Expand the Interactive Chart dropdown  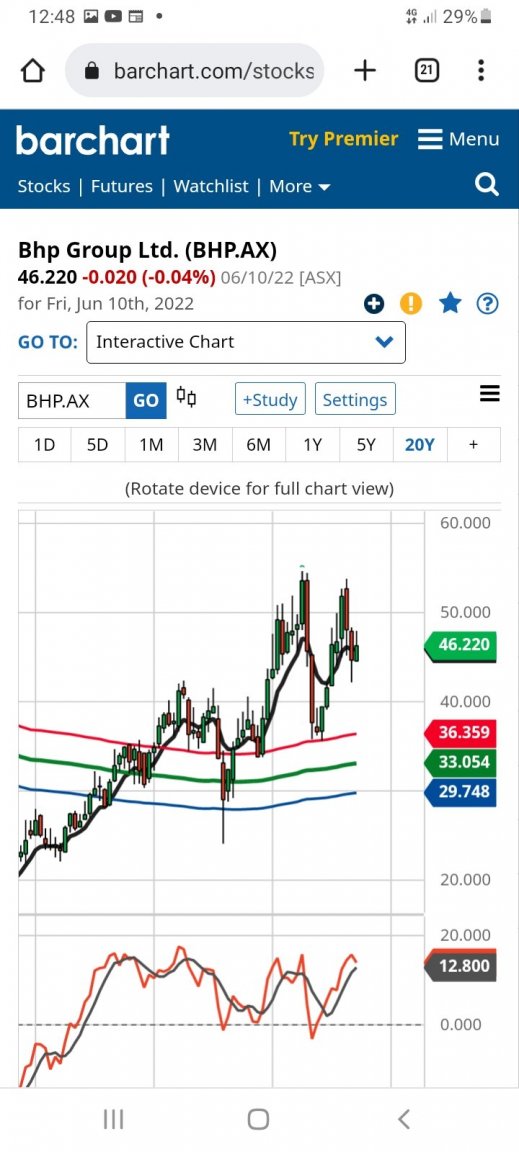tap(246, 342)
